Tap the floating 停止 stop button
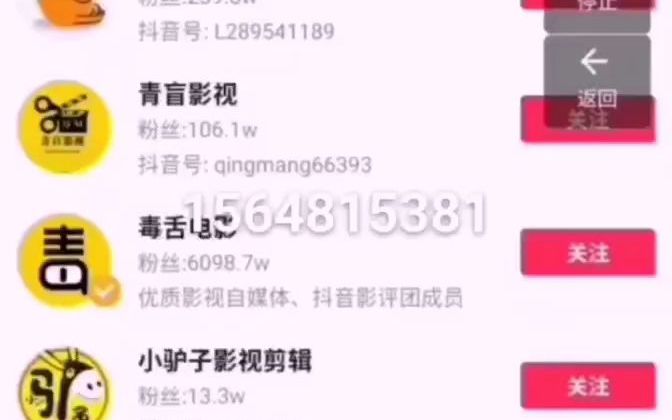Viewport: 672px width, 420px height. [597, 10]
